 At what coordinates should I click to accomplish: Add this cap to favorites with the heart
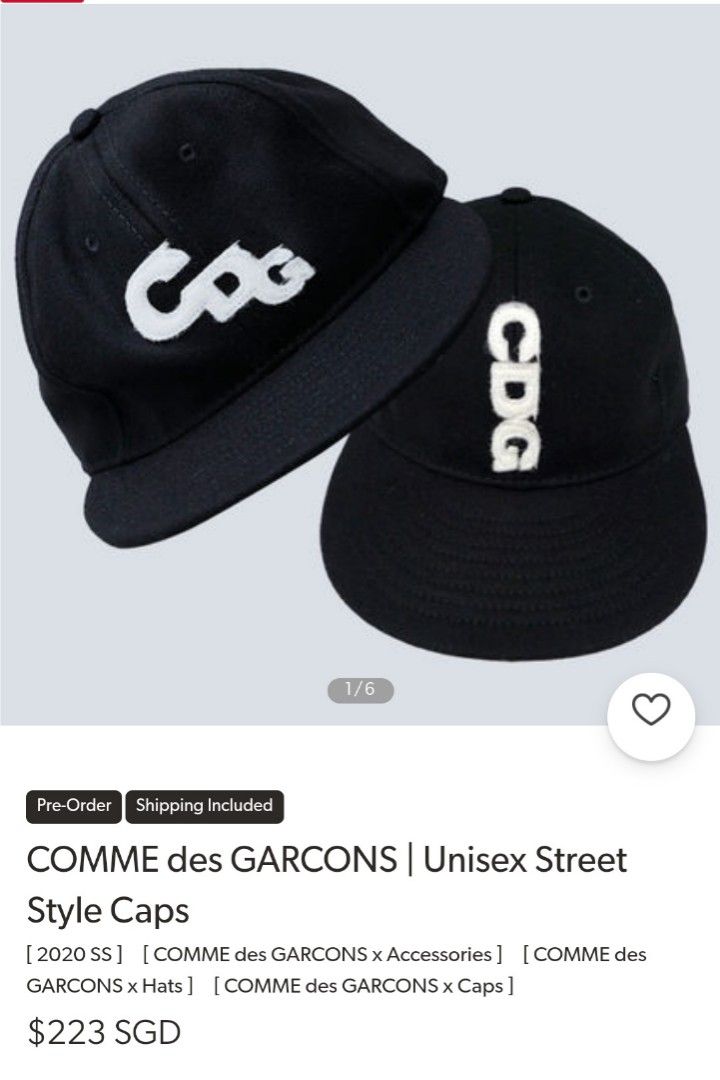coord(651,710)
